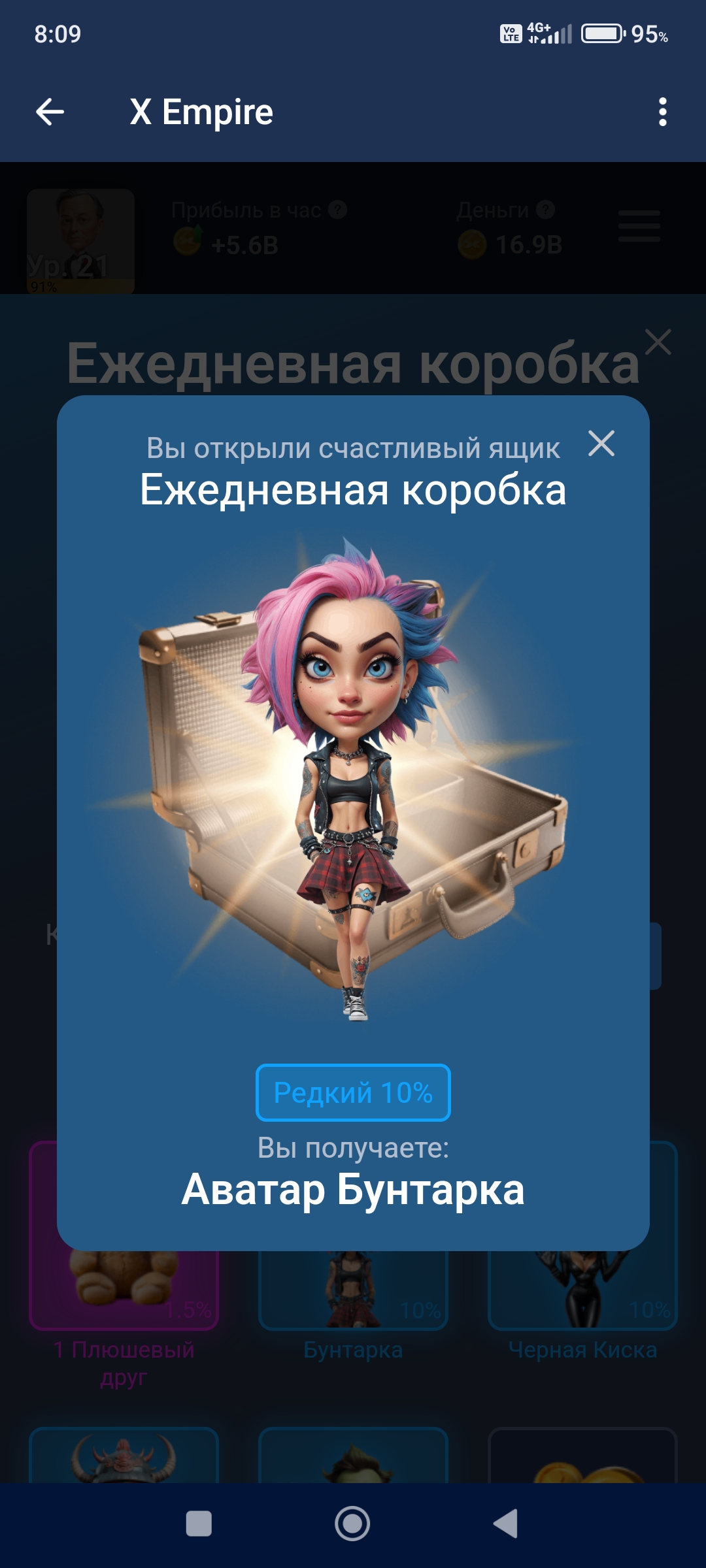Go back using the top-left arrow
The height and width of the screenshot is (1568, 706).
tap(50, 112)
